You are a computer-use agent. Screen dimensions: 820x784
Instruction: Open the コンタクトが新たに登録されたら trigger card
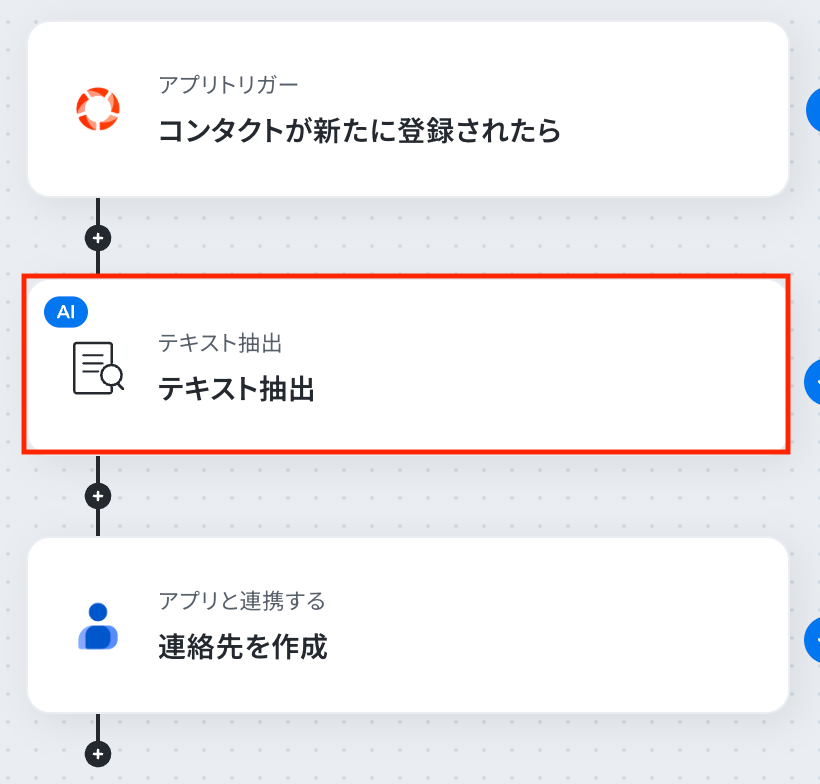coord(408,110)
